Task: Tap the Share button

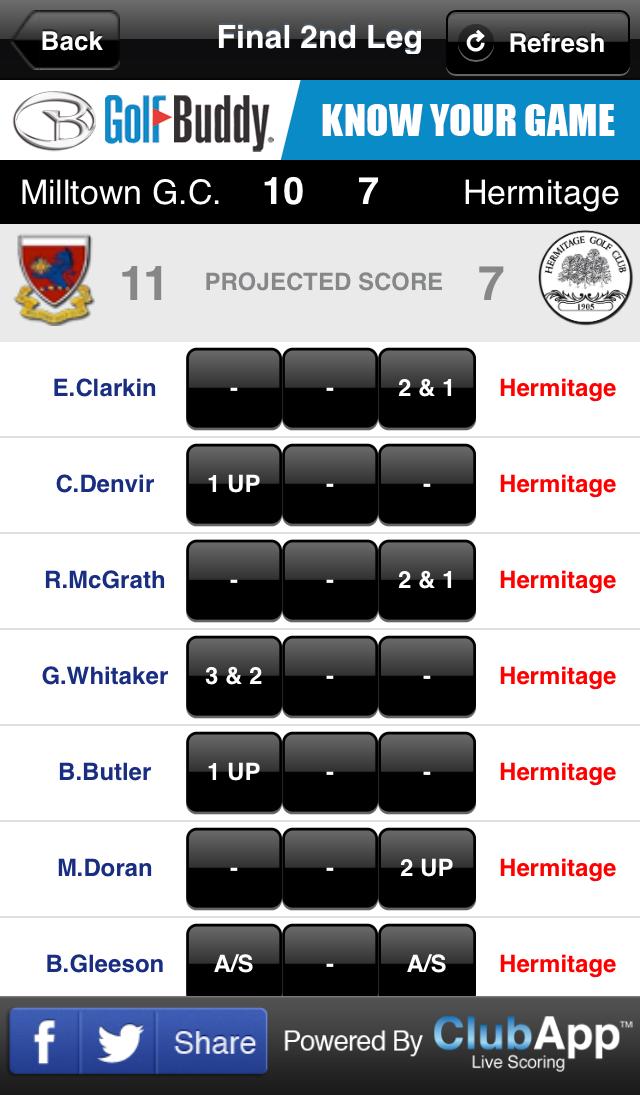Action: (x=213, y=1042)
